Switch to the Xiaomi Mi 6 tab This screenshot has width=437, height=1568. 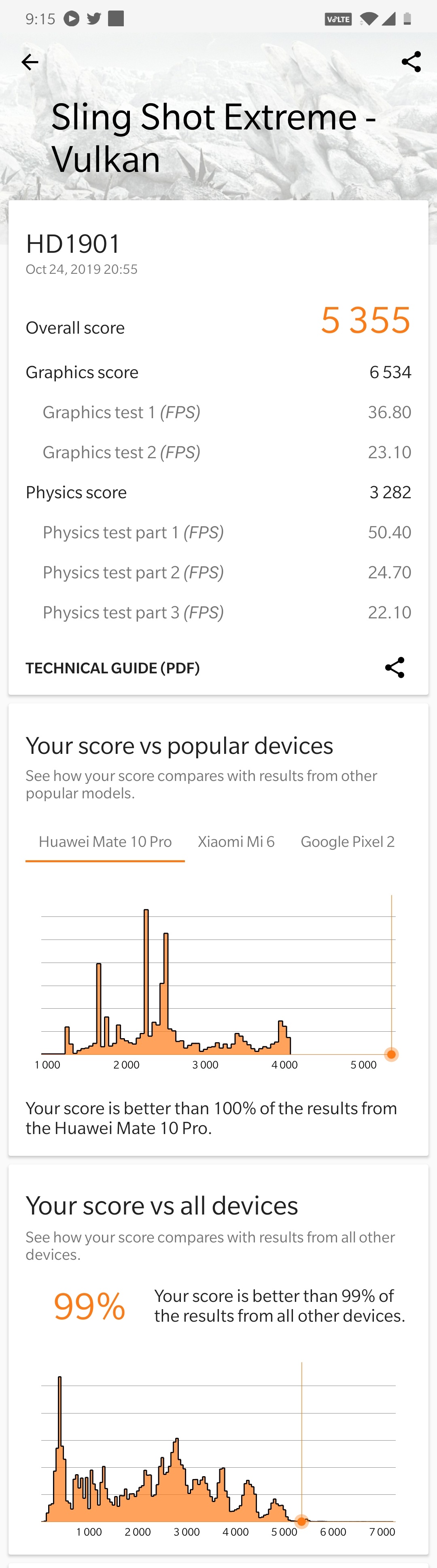[236, 842]
